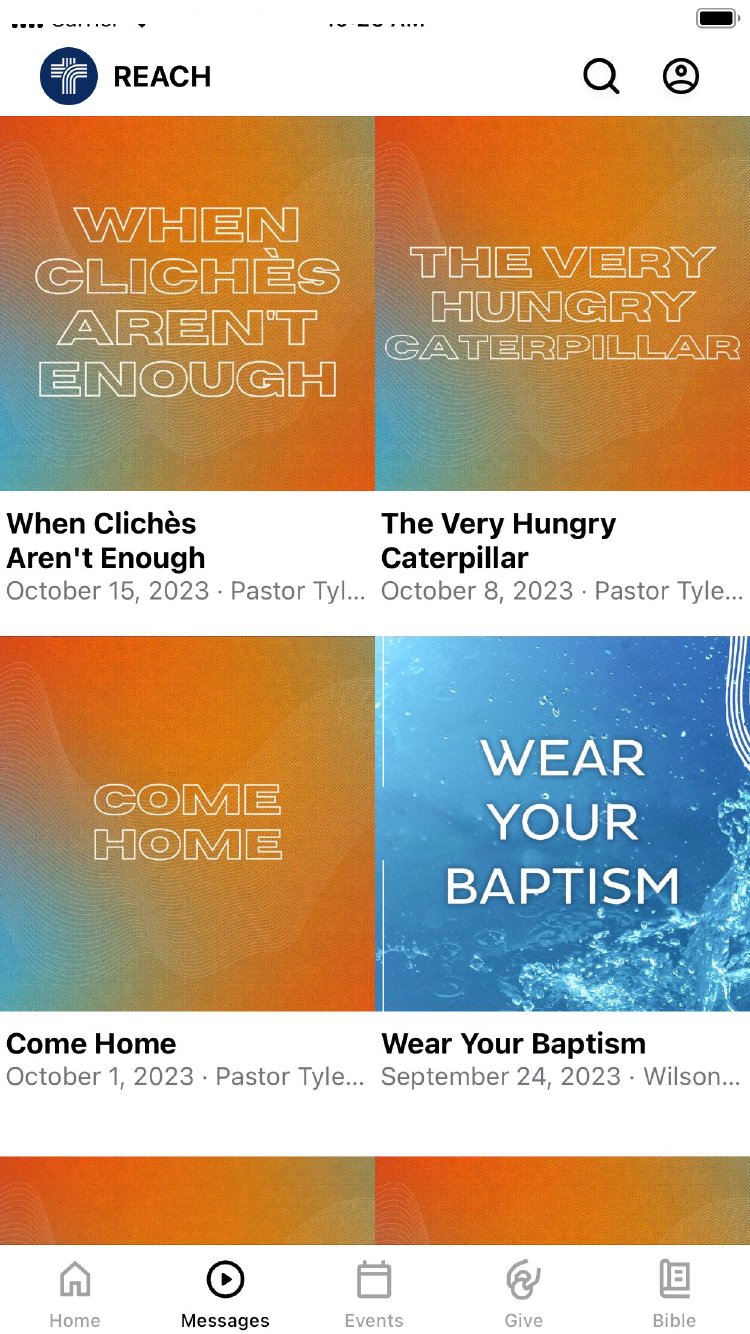Screen dimensions: 750x1334
Task: Open the Come Home message
Action: point(187,824)
